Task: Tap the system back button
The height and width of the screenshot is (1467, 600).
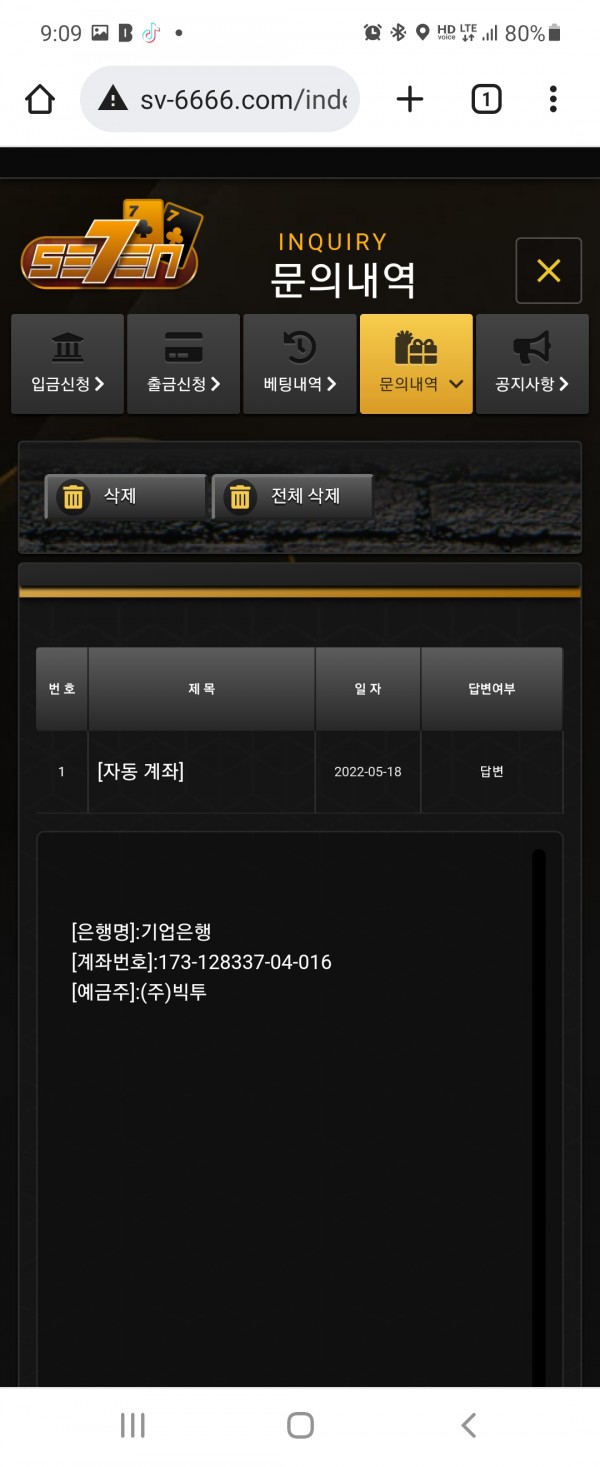Action: tap(468, 1425)
